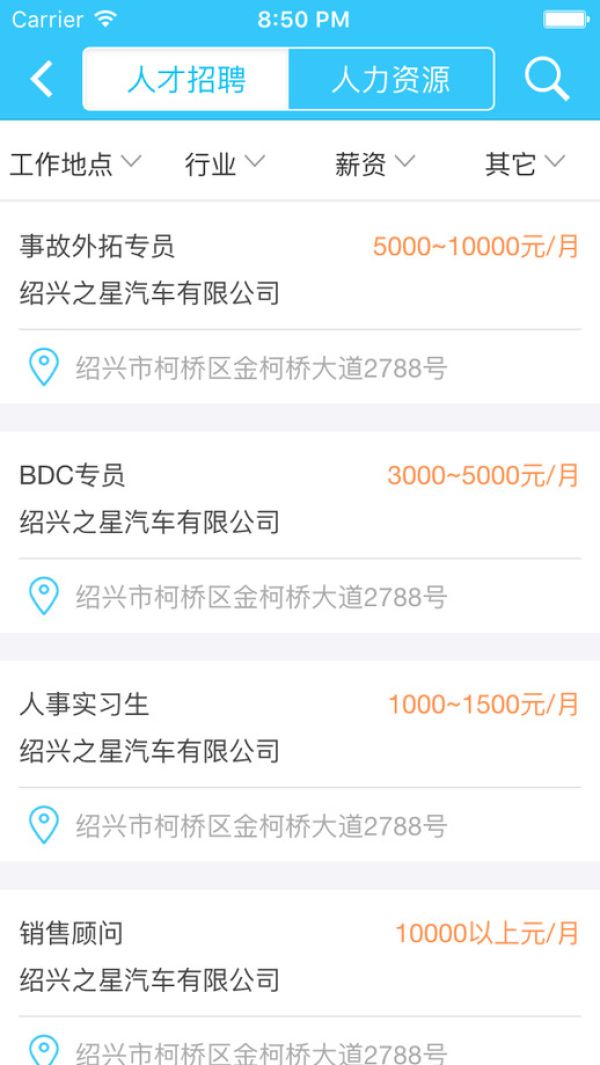Image resolution: width=600 pixels, height=1065 pixels.
Task: Select the 人才招聘 tab
Action: pos(186,79)
